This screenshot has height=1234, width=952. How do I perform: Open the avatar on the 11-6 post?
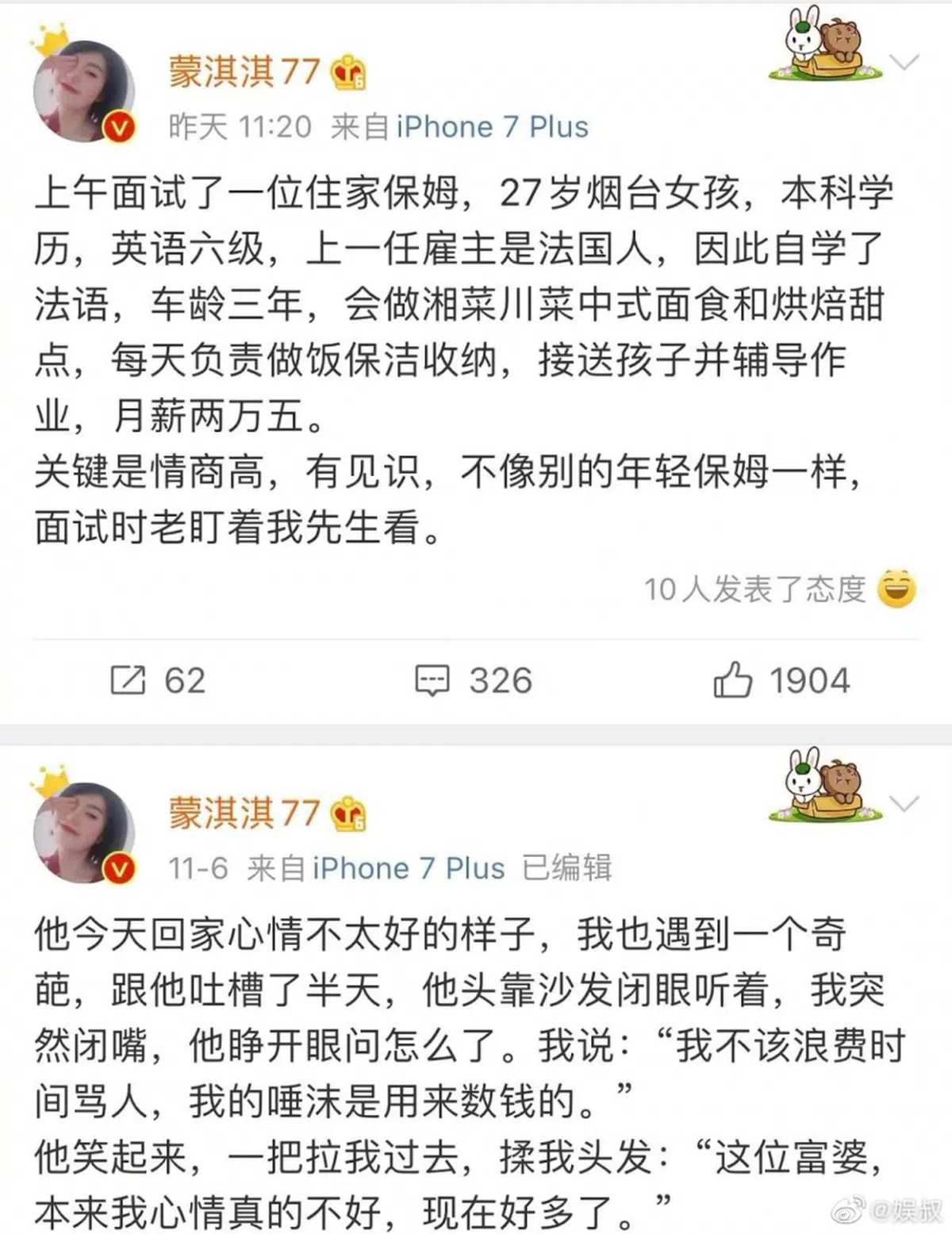pyautogui.click(x=83, y=833)
